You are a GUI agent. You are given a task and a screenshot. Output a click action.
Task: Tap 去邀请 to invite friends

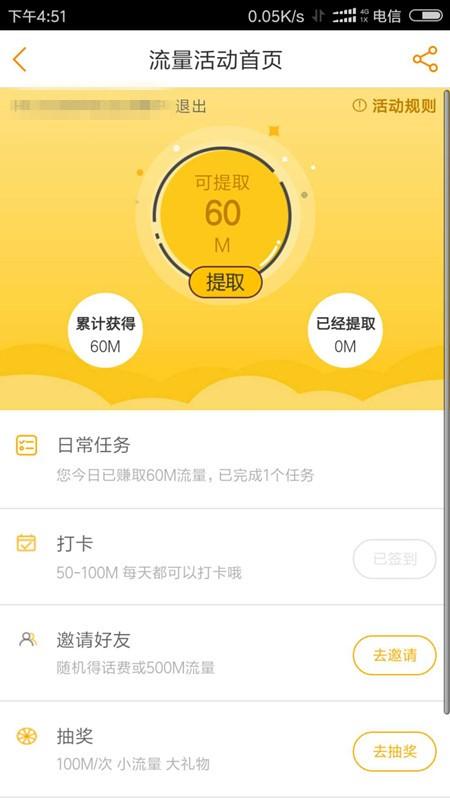(394, 655)
